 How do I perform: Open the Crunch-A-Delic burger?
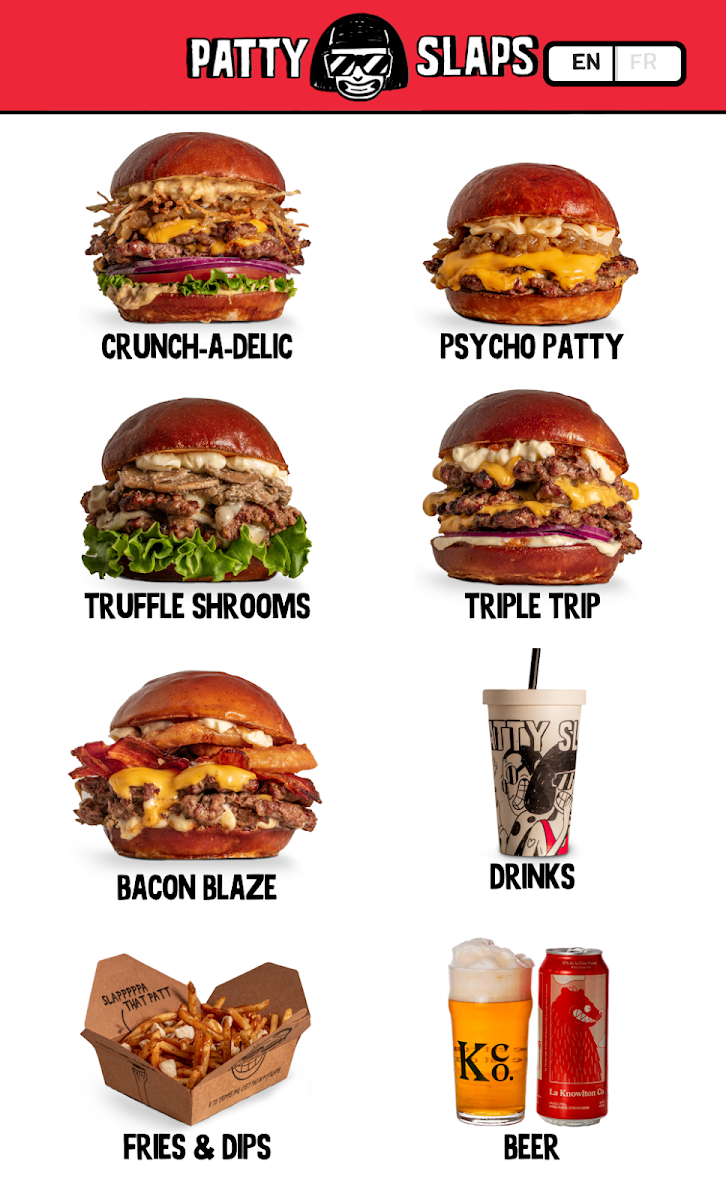197,247
